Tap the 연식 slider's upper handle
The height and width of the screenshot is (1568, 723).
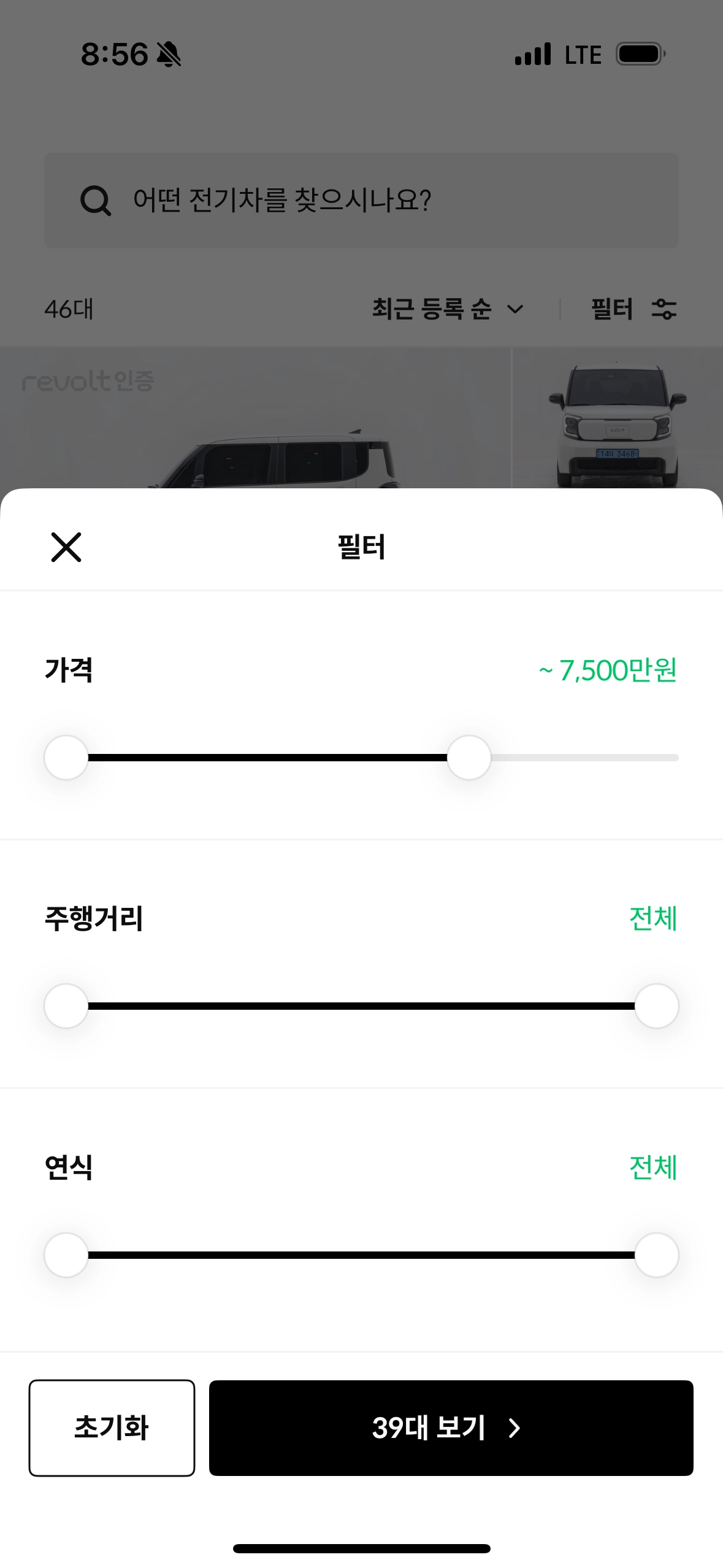[657, 1255]
